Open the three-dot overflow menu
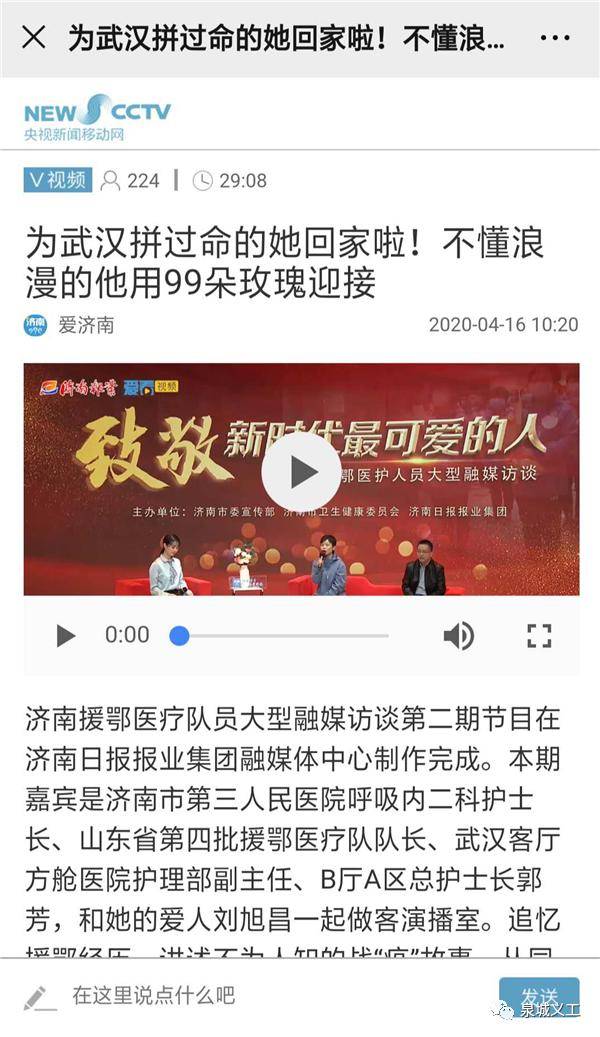Viewport: 600px width, 1037px height. [x=554, y=39]
